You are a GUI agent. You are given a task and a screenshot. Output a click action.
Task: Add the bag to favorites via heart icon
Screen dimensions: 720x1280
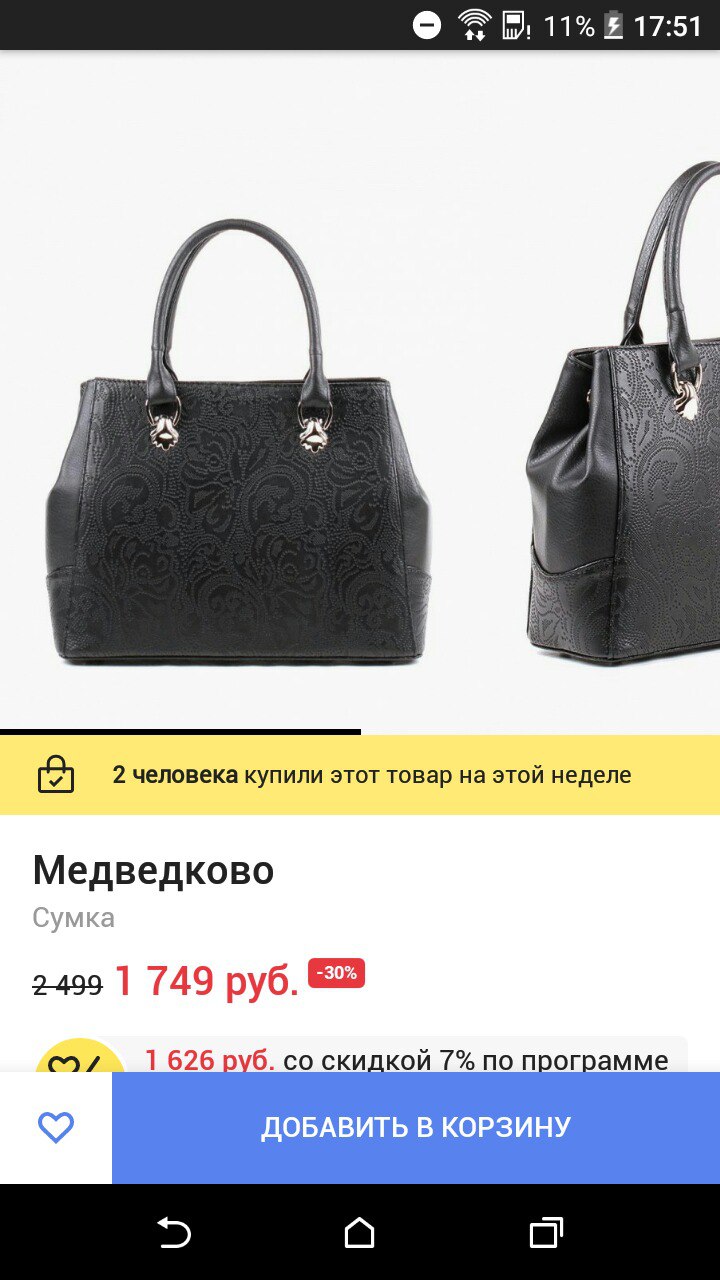(55, 1127)
